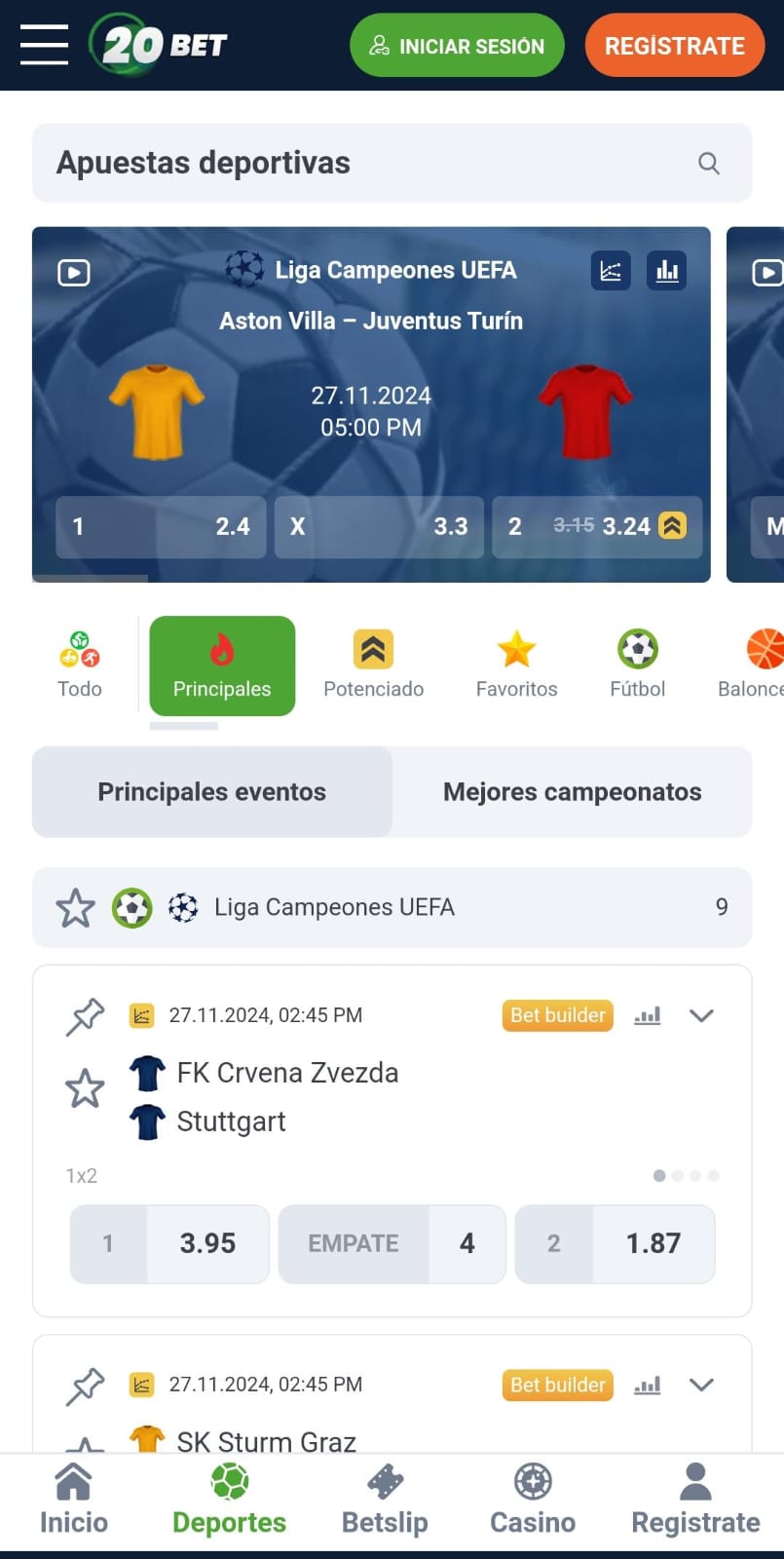Open the hamburger drawer menu
Viewport: 784px width, 1559px height.
point(44,45)
